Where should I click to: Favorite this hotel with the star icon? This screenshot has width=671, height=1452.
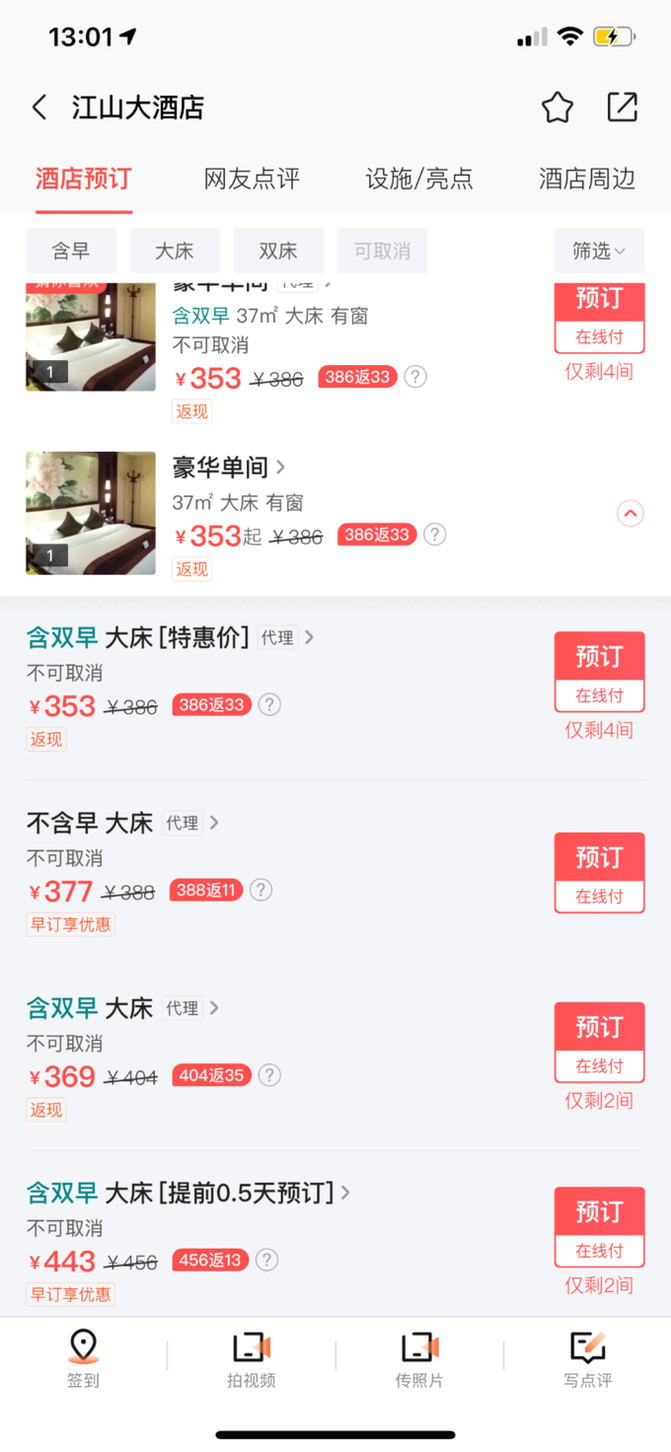pyautogui.click(x=557, y=108)
